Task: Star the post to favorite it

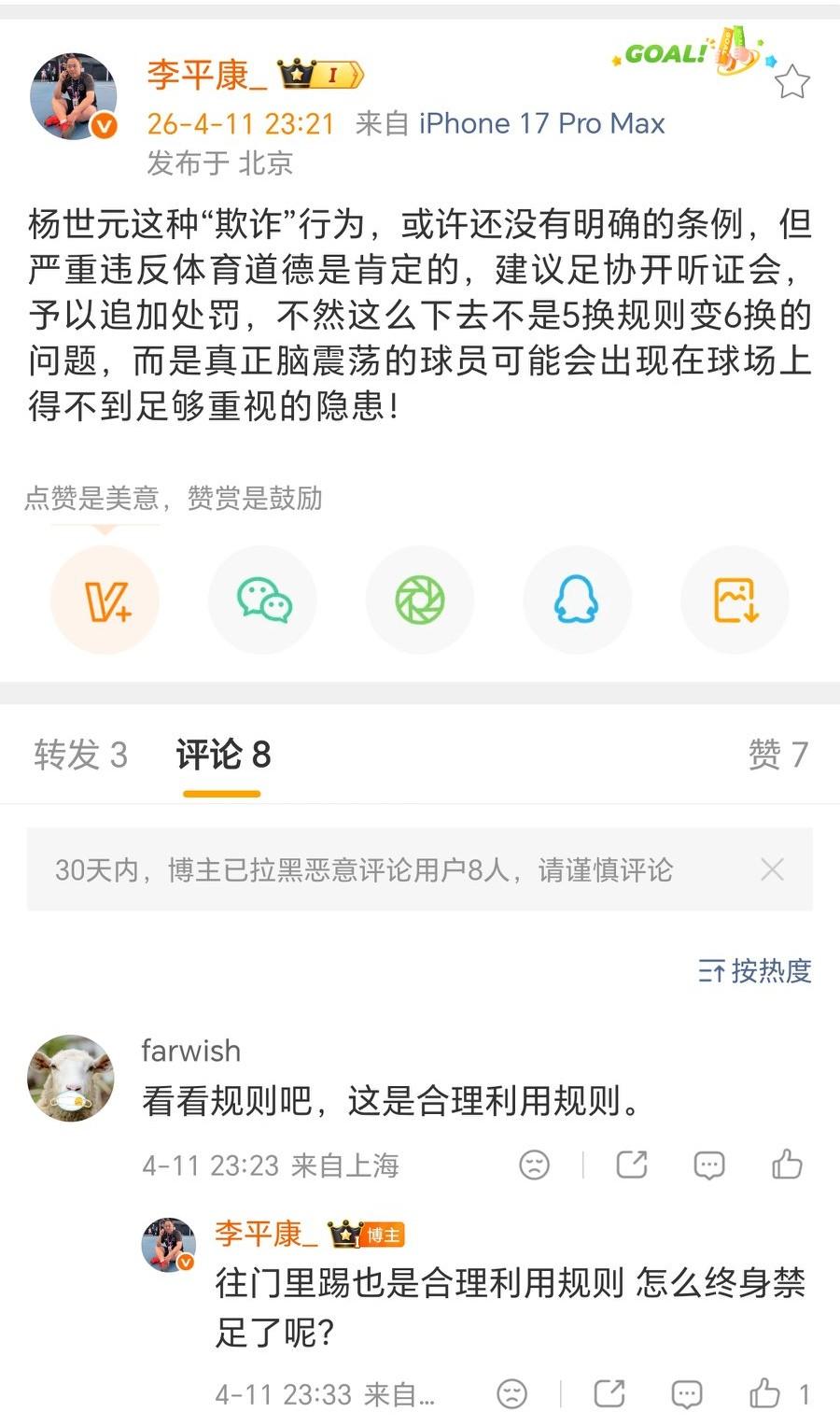Action: (794, 82)
